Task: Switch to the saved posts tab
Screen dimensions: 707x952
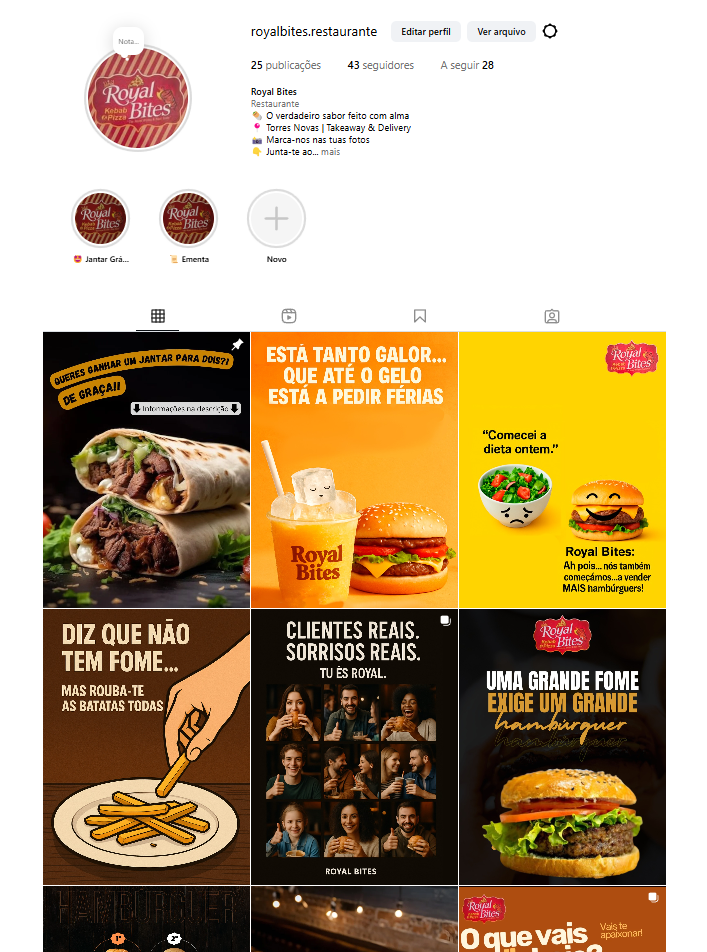Action: tap(420, 316)
